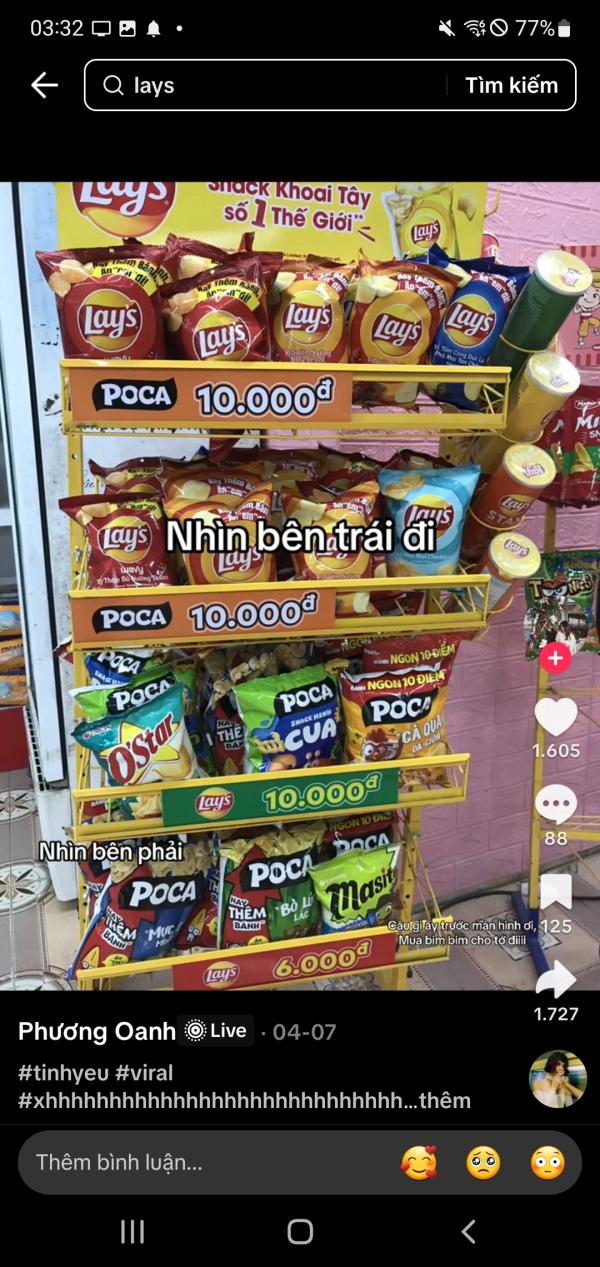Viewport: 600px width, 1267px height.
Task: Open the spinning sound disc avatar
Action: coord(557,1079)
